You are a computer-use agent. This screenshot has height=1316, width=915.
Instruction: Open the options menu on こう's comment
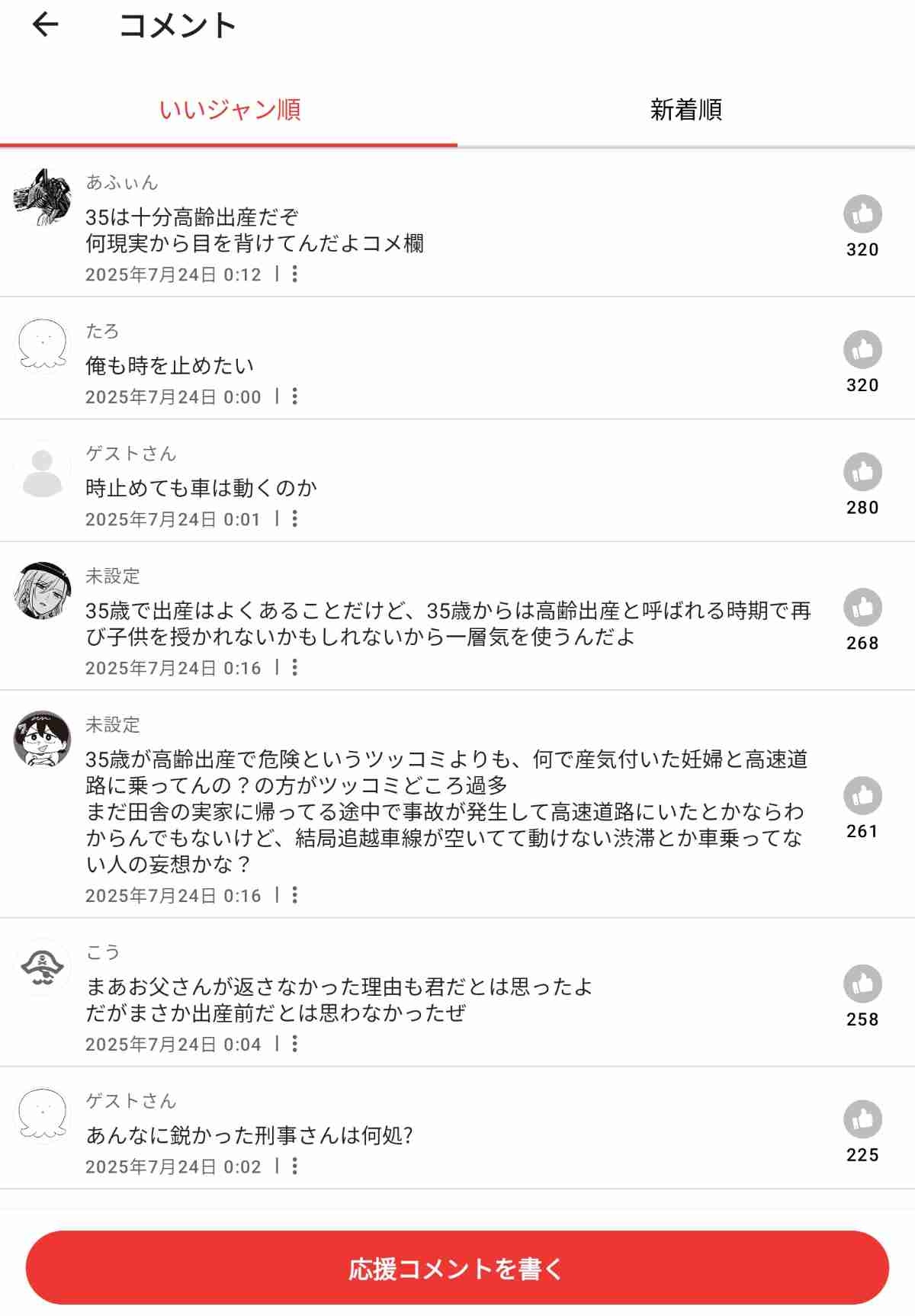click(295, 1044)
